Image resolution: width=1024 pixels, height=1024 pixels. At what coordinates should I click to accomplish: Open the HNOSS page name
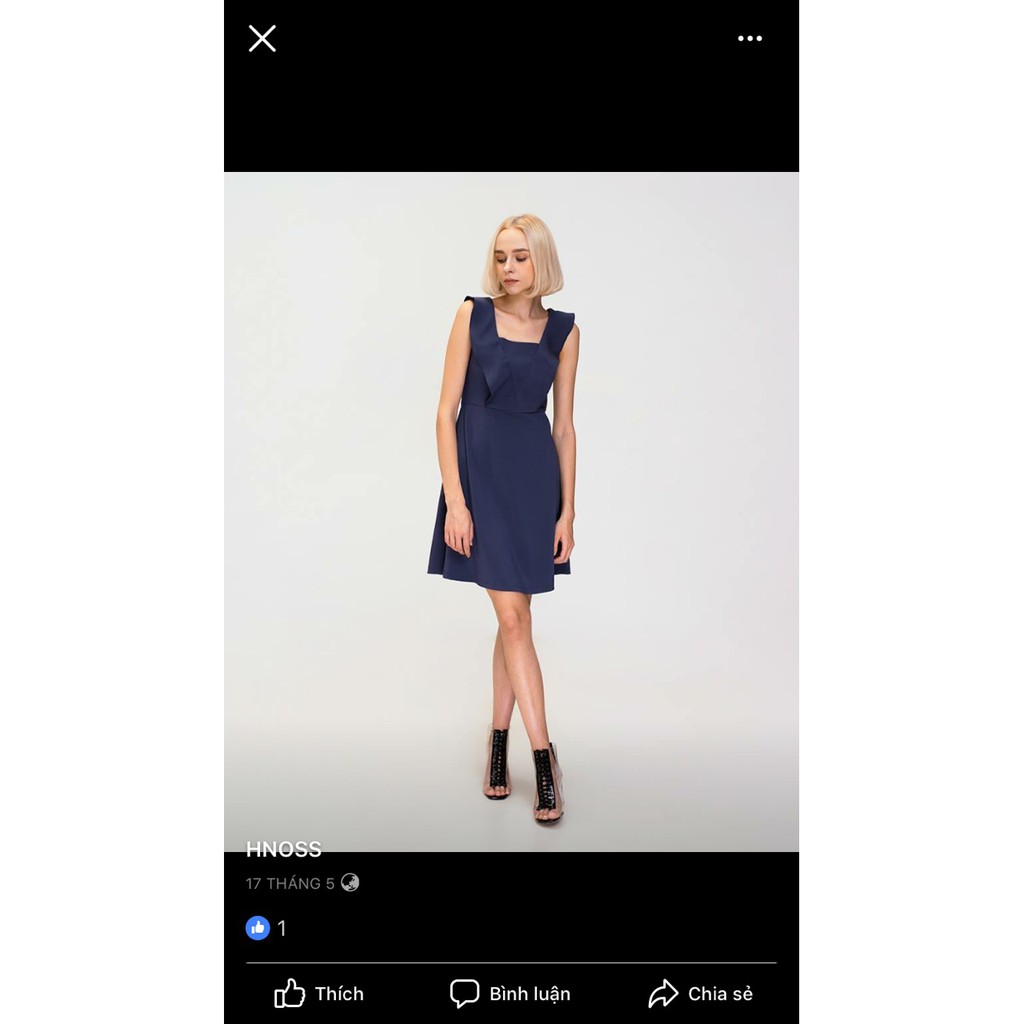click(x=284, y=850)
